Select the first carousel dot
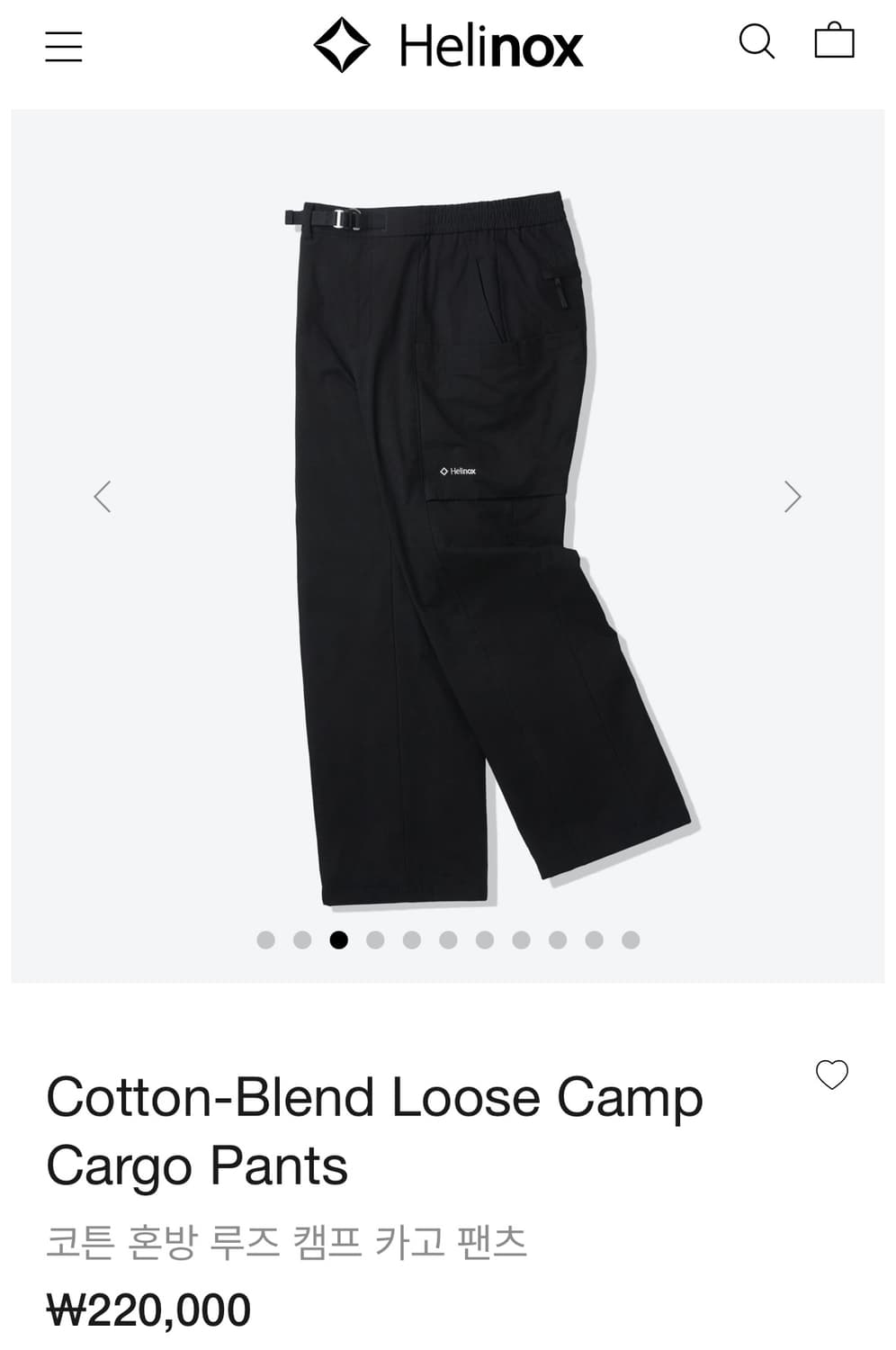The image size is (896, 1350). pos(265,940)
